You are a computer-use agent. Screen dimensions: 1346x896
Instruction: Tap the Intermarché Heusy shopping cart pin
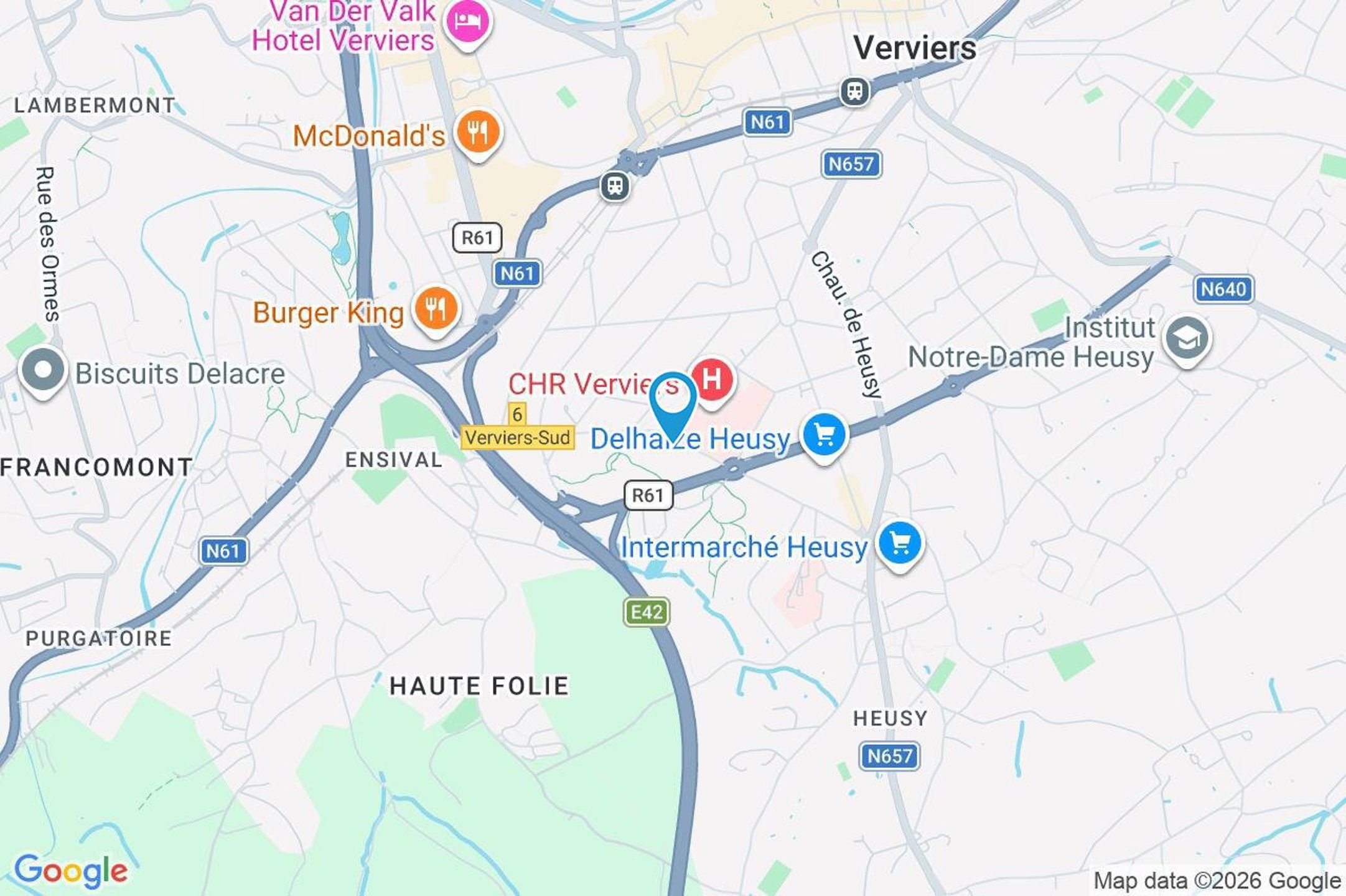900,544
